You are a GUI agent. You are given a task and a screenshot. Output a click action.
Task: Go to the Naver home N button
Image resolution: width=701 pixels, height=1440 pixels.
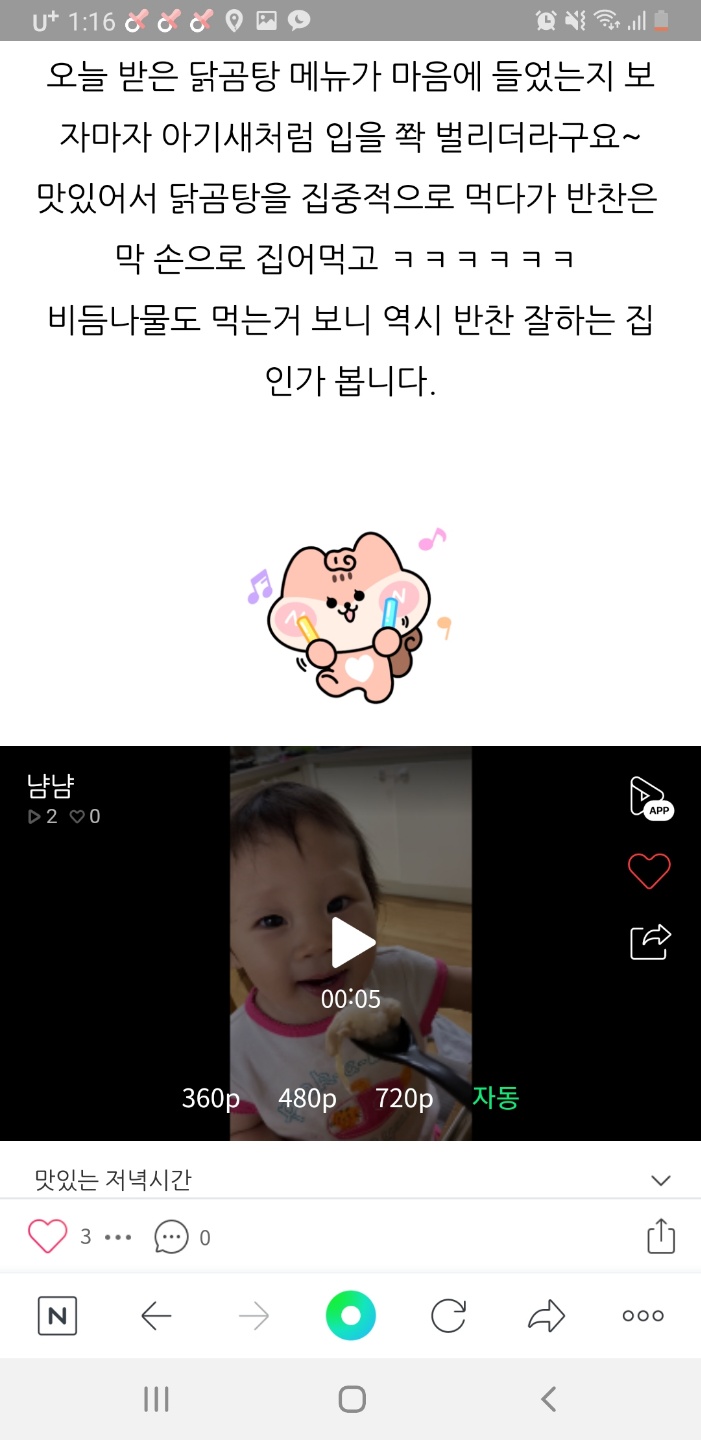tap(57, 1316)
